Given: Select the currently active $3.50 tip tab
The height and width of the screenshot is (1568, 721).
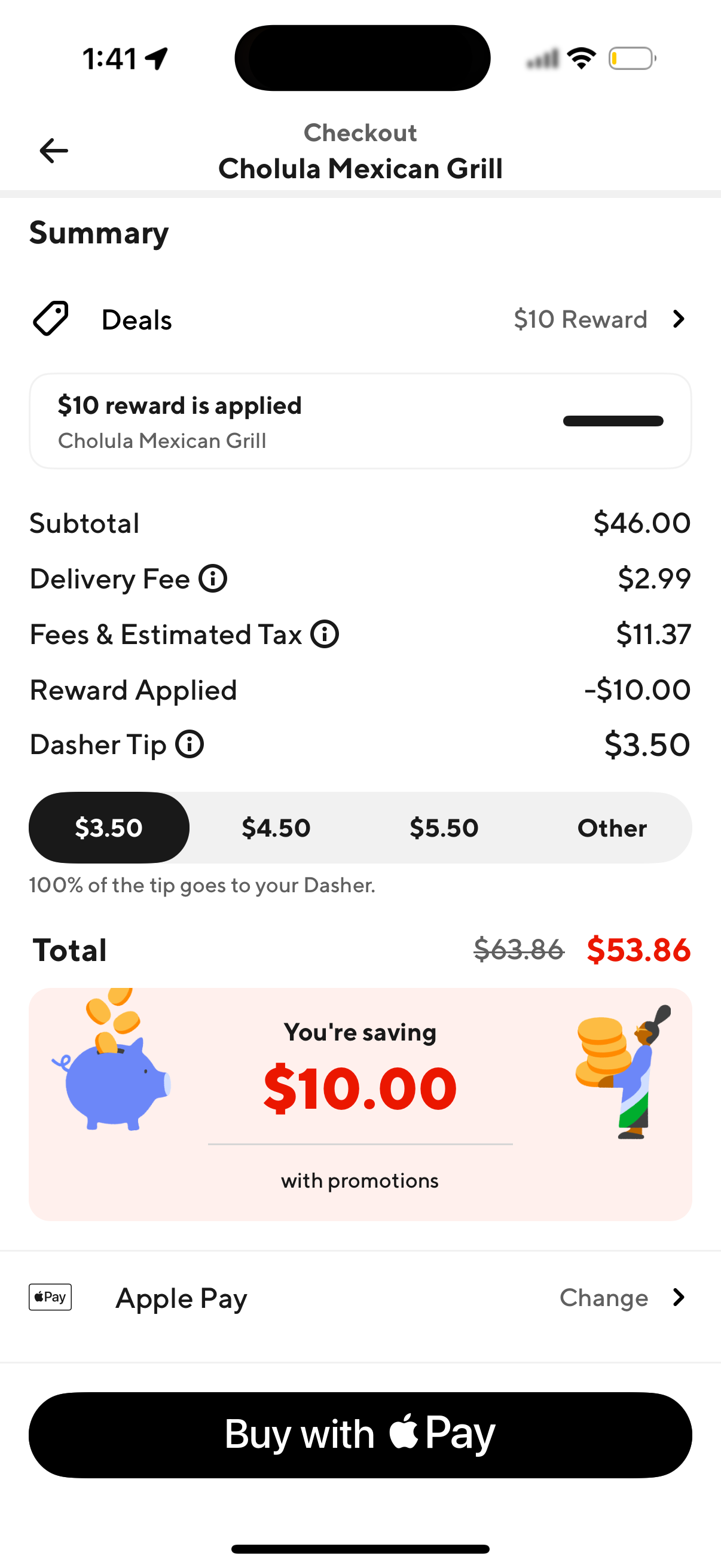Looking at the screenshot, I should [x=109, y=827].
